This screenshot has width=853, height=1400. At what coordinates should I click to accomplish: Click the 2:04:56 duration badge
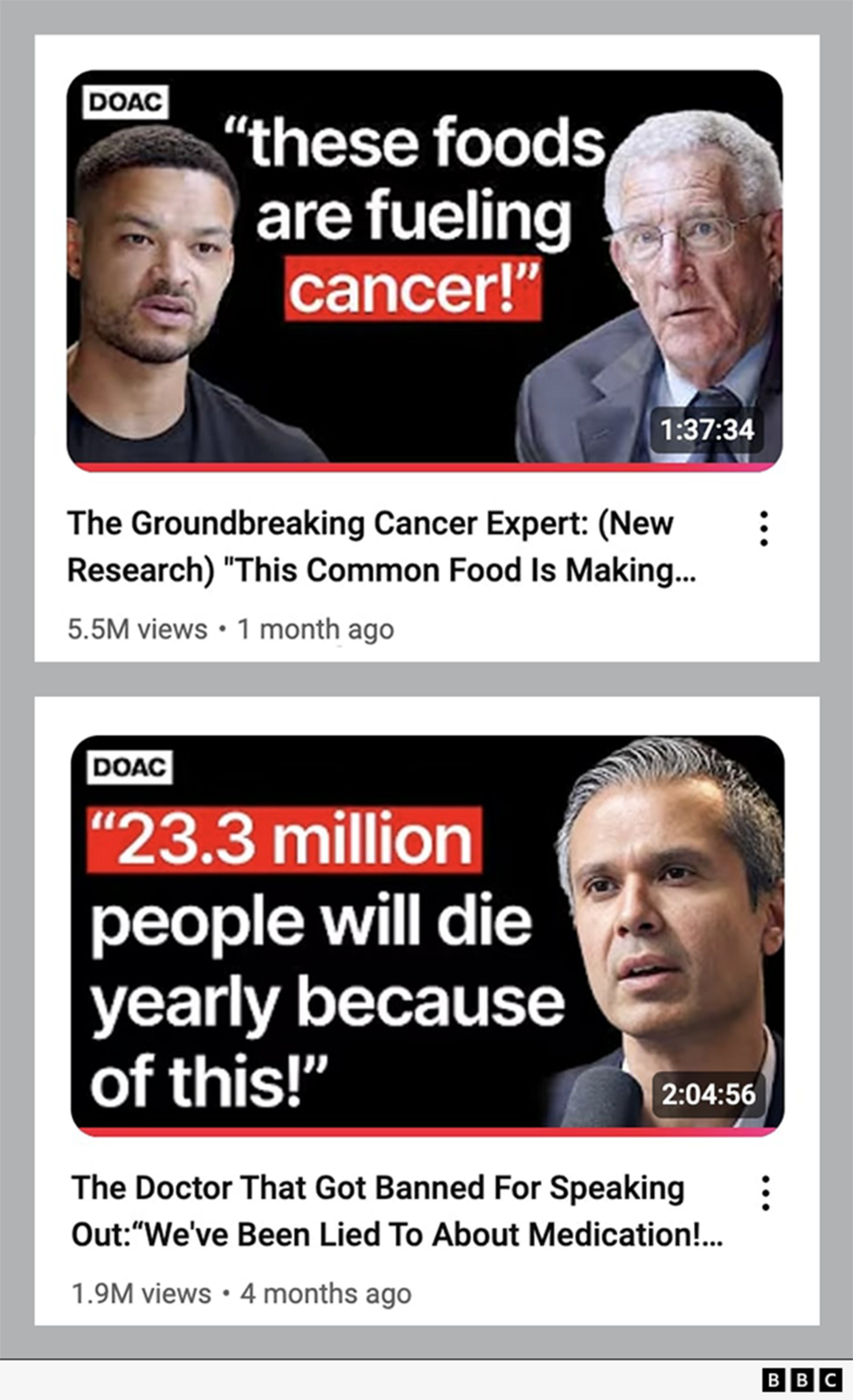[708, 1094]
